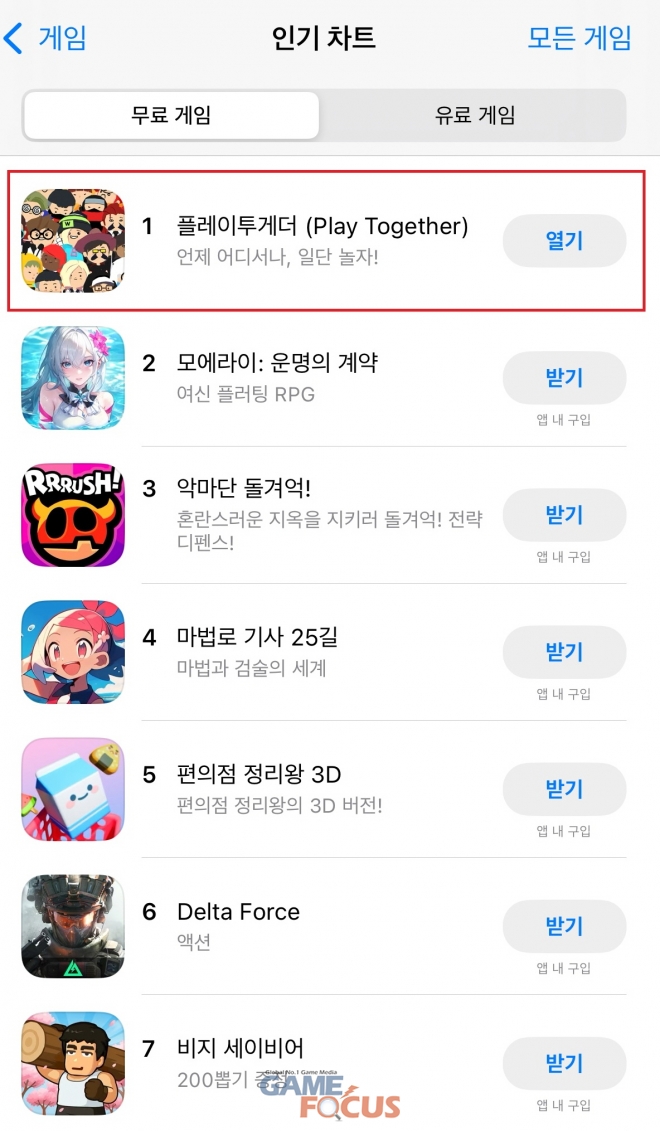Open the 악마단 돌겨억! listing
Image resolution: width=660 pixels, height=1131 pixels.
pyautogui.click(x=244, y=489)
